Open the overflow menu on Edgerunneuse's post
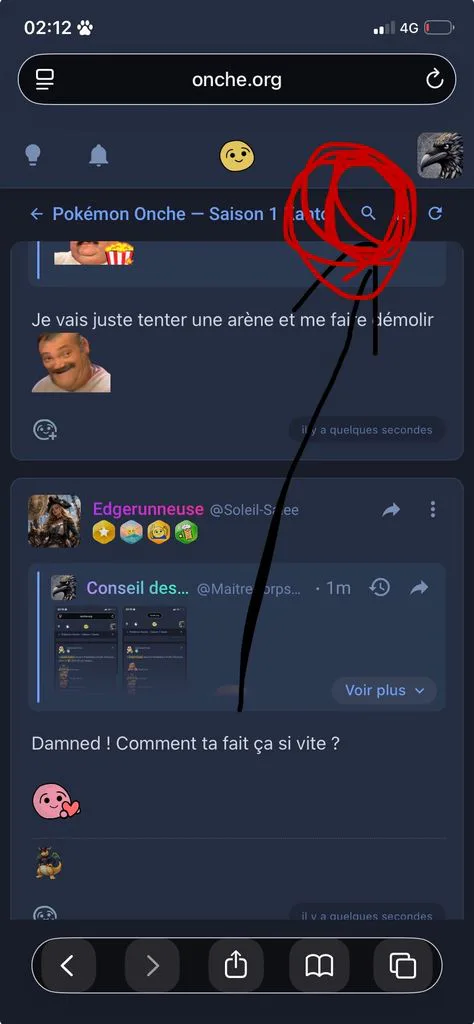 click(x=432, y=510)
